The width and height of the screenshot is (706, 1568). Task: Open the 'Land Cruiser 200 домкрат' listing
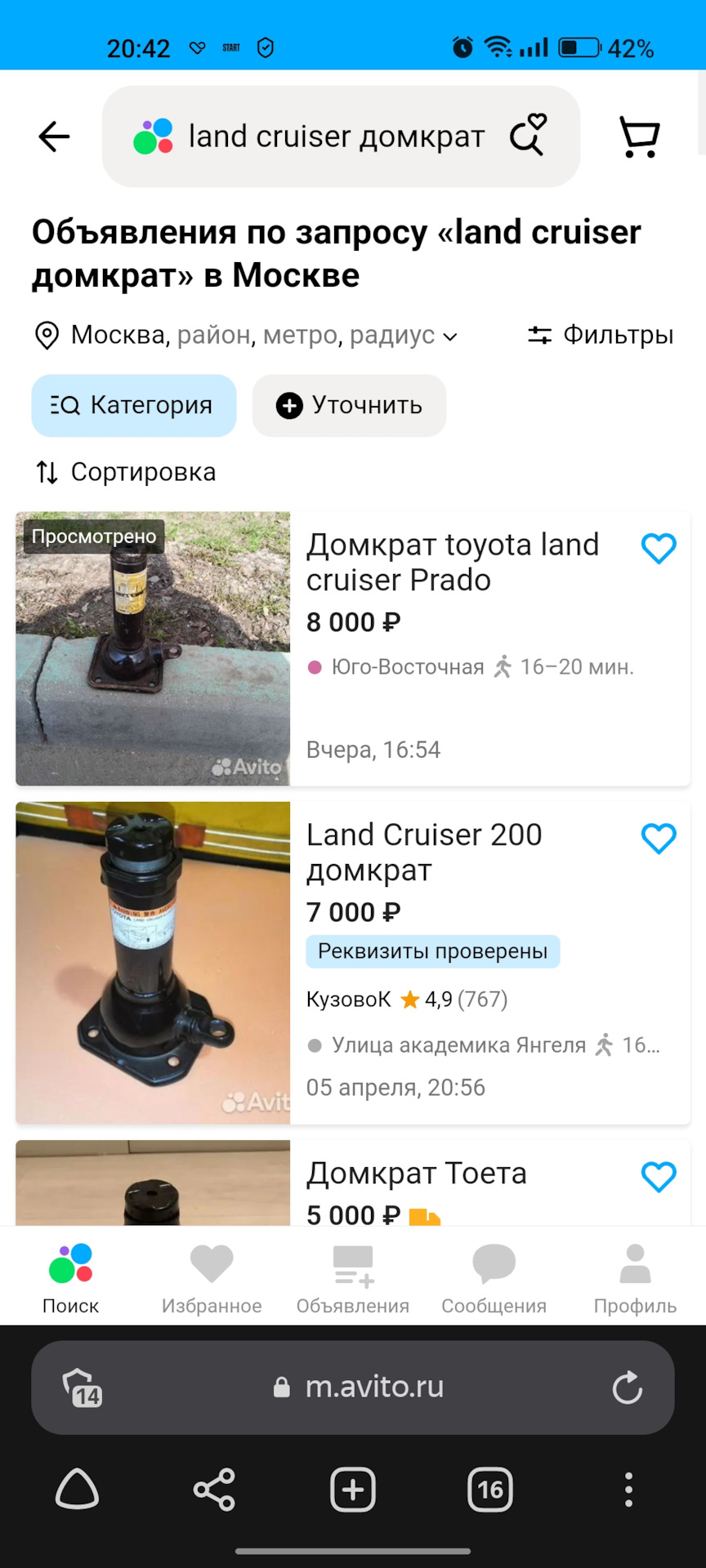(423, 852)
